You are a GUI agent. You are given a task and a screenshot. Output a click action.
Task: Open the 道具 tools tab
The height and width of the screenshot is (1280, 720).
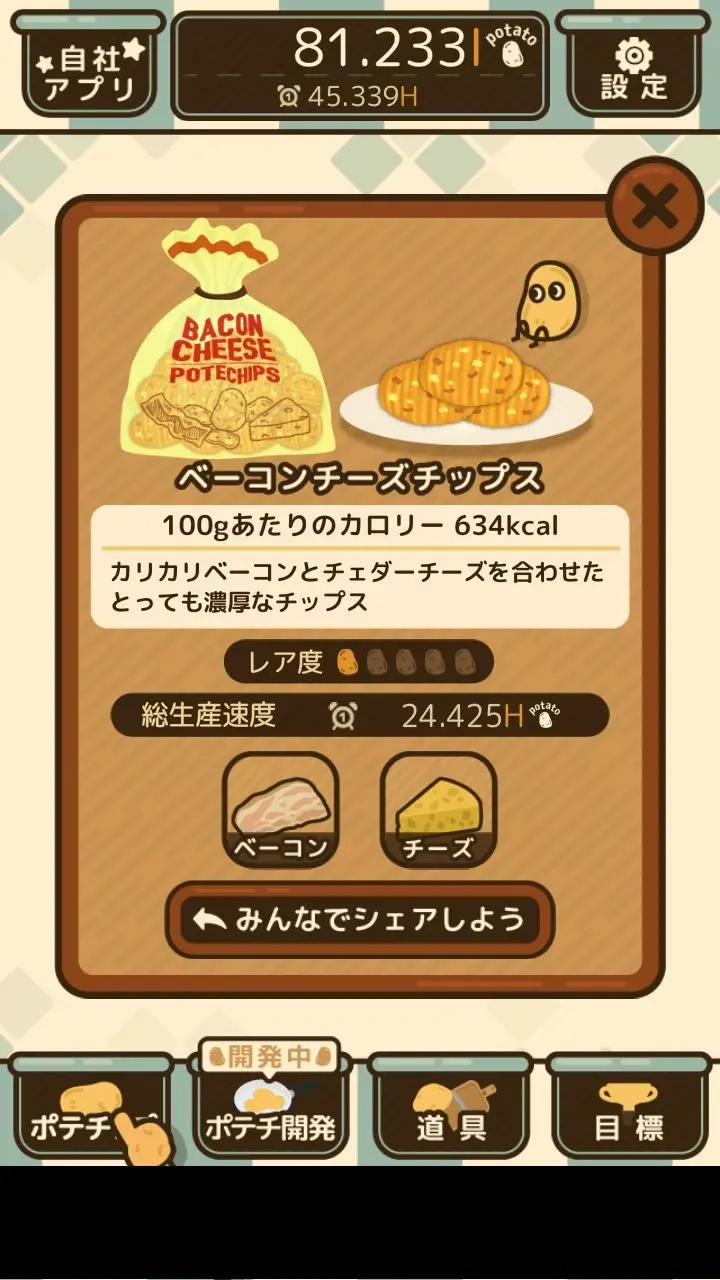pos(450,1108)
